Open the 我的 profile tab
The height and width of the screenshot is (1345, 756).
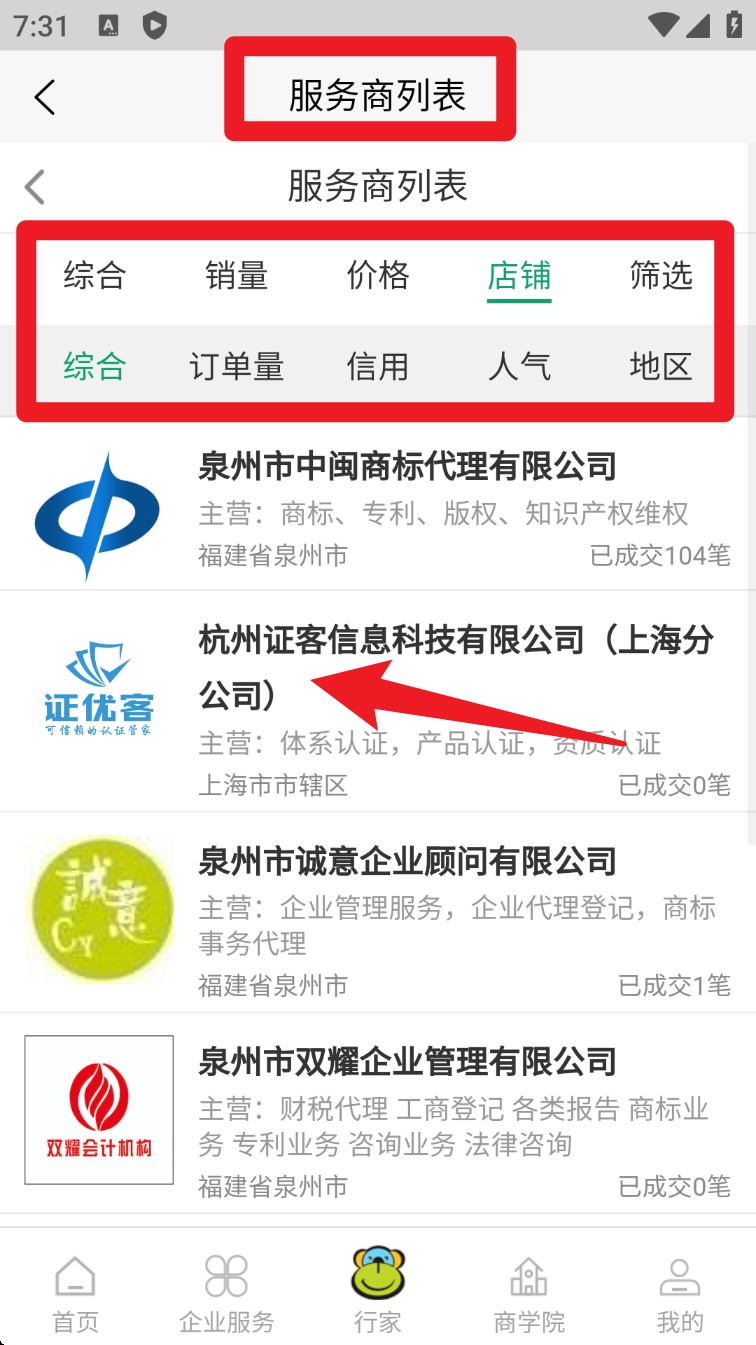click(680, 1295)
